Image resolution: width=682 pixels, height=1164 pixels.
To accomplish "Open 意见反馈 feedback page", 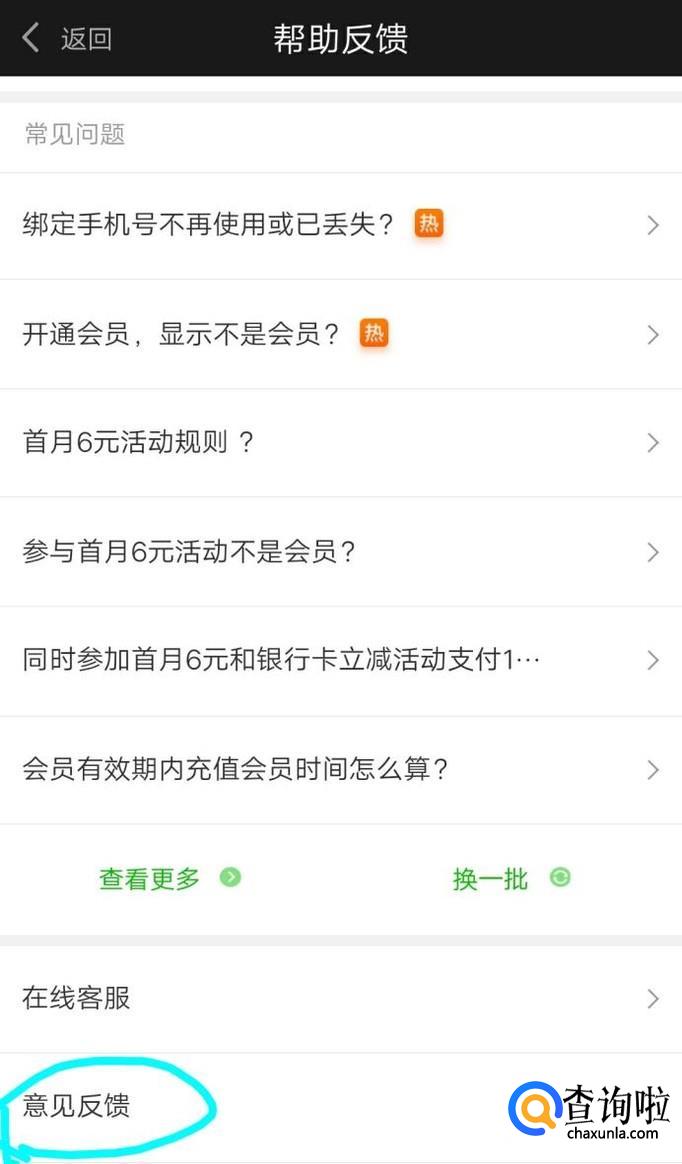I will pyautogui.click(x=77, y=1106).
